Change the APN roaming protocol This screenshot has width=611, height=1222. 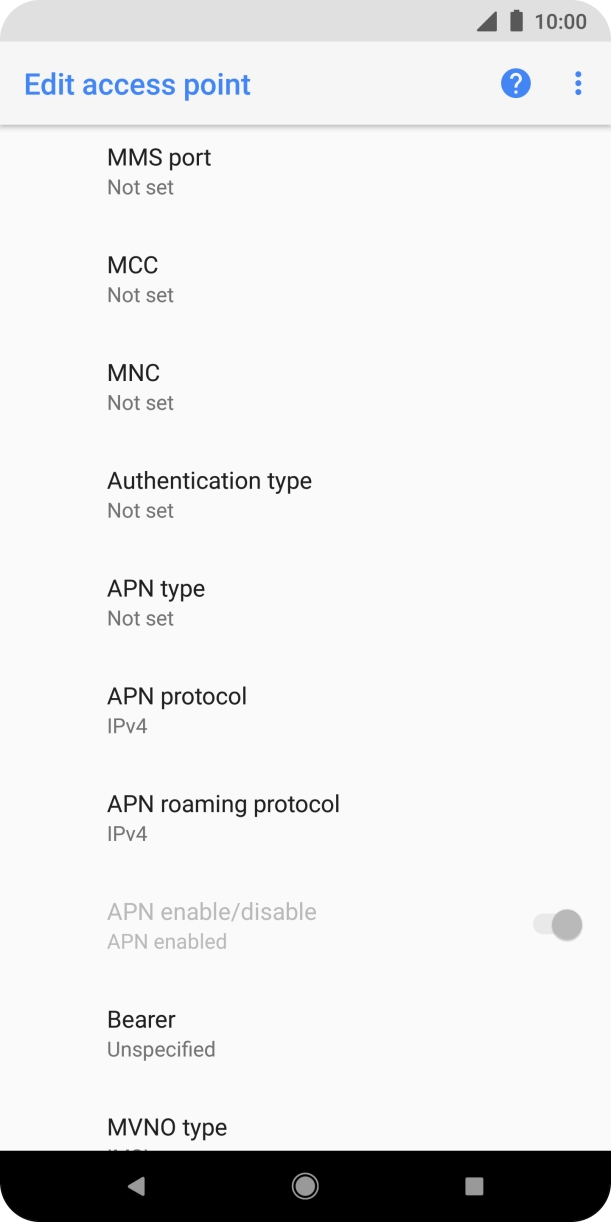[305, 818]
